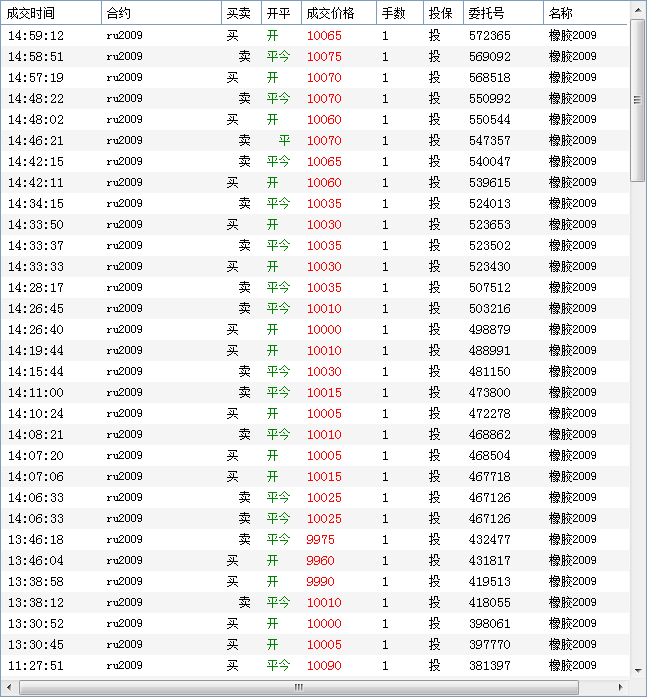Sort by the 委托号 column header

pos(502,13)
